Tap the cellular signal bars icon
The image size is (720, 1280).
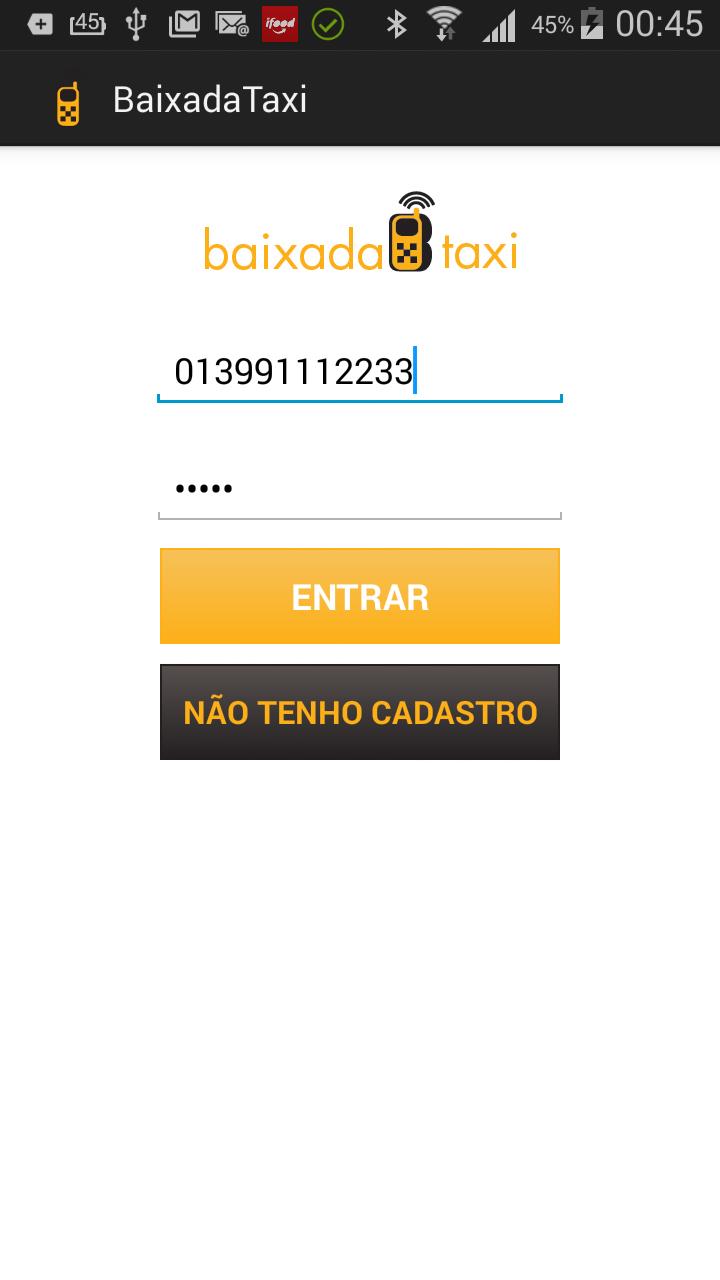click(x=500, y=24)
